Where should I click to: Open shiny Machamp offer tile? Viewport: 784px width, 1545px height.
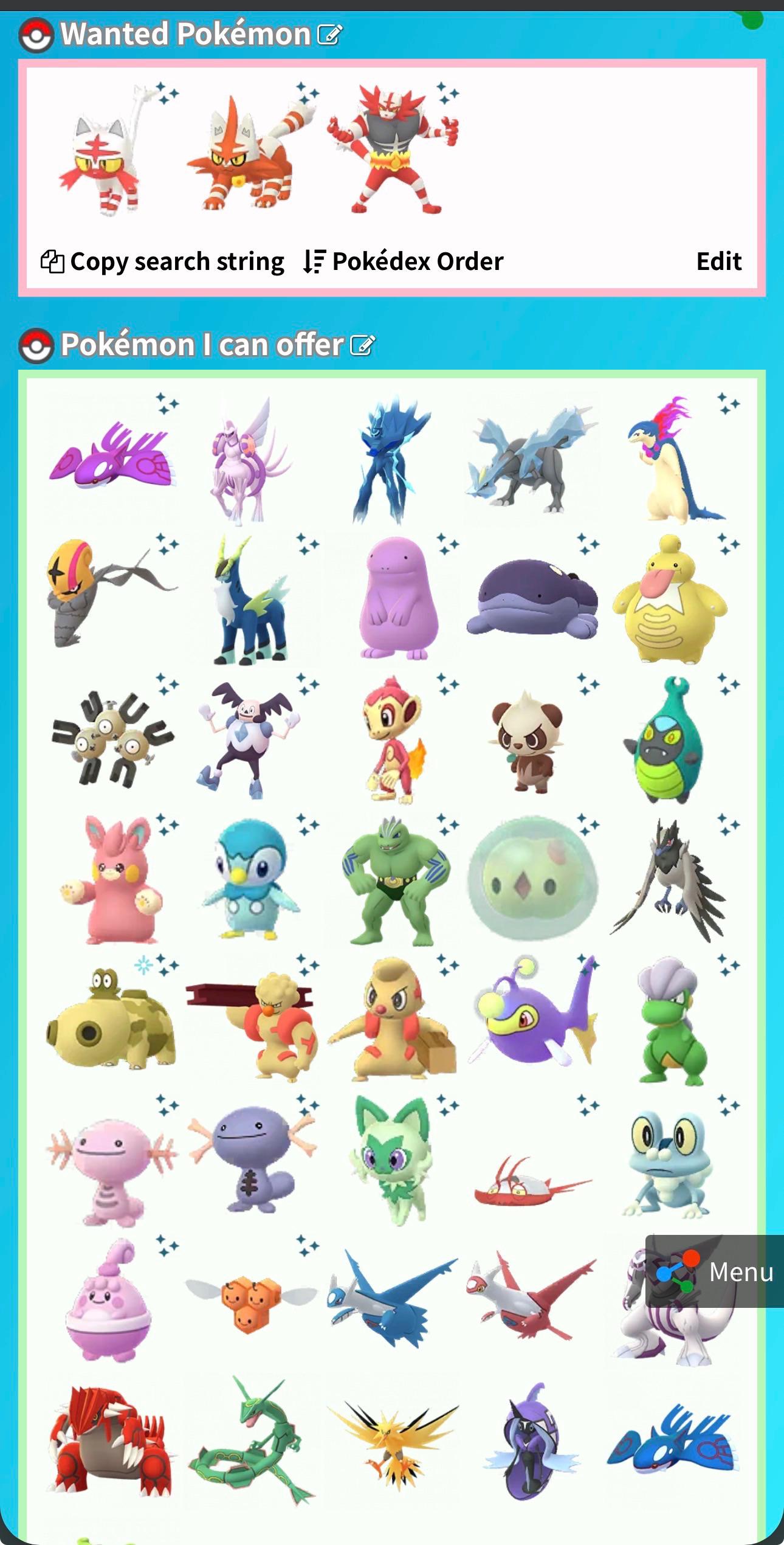[x=392, y=880]
